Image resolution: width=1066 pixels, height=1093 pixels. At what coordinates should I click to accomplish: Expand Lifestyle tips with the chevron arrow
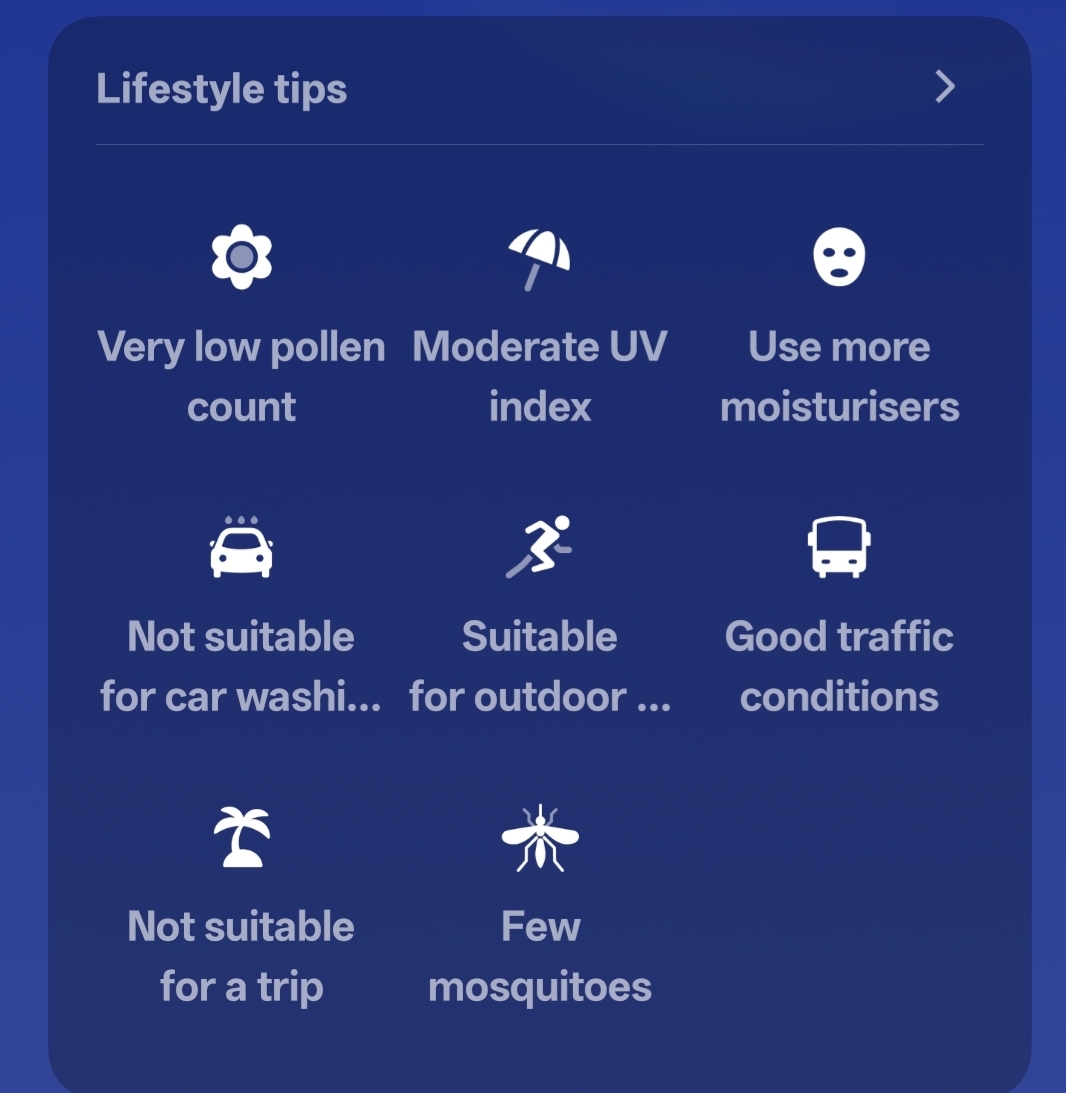(944, 88)
